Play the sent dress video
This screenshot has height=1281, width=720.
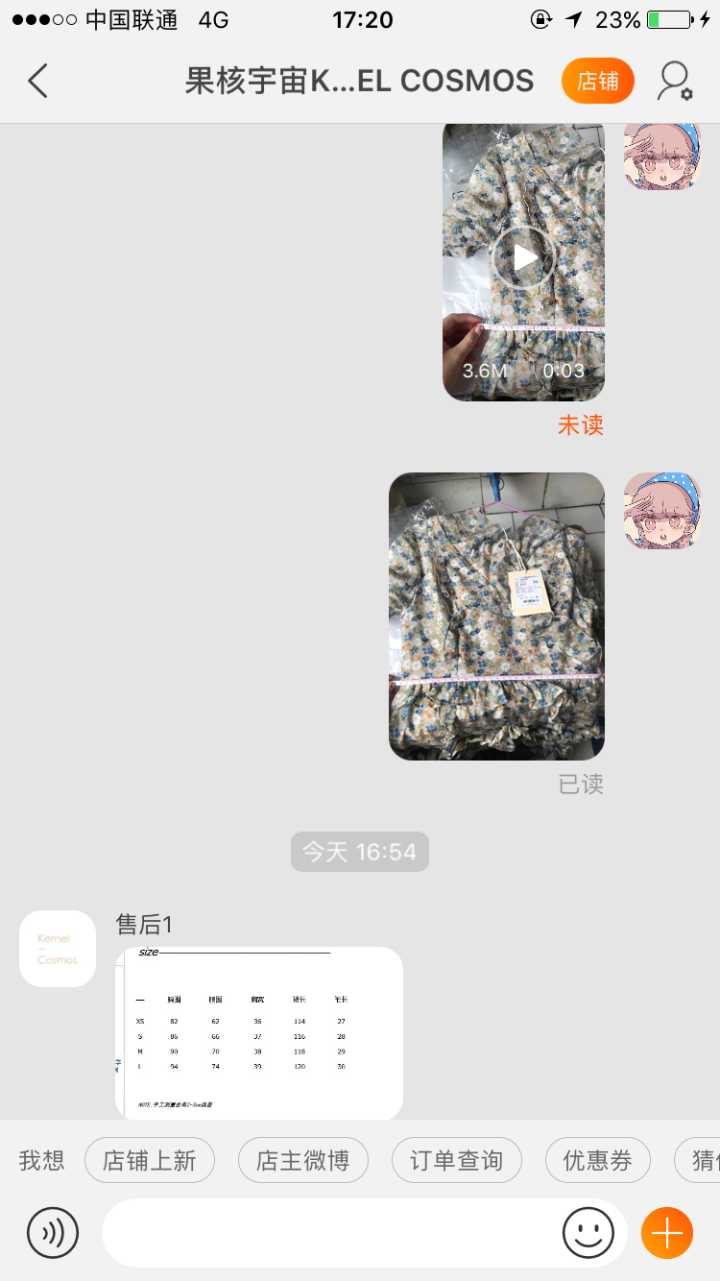pos(523,258)
